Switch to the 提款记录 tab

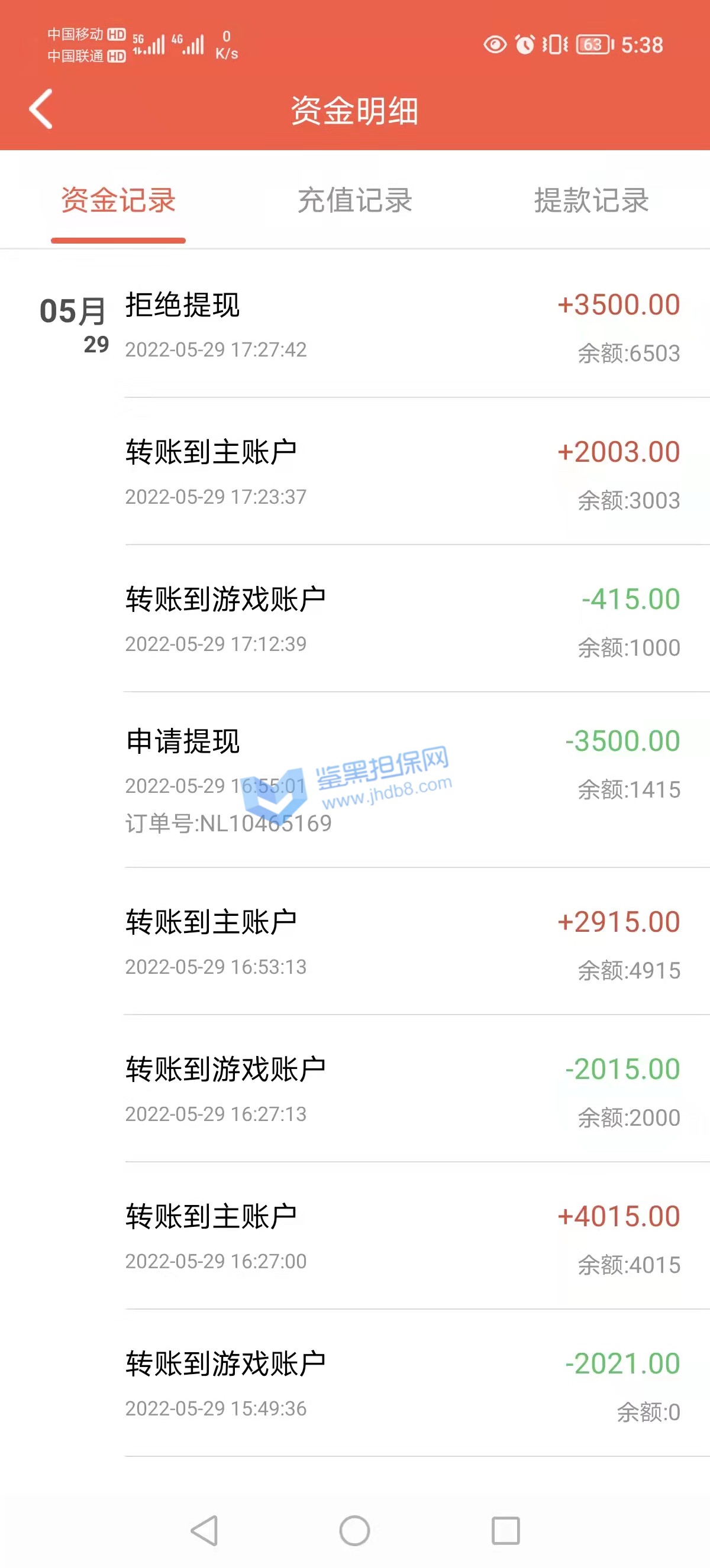(x=591, y=201)
